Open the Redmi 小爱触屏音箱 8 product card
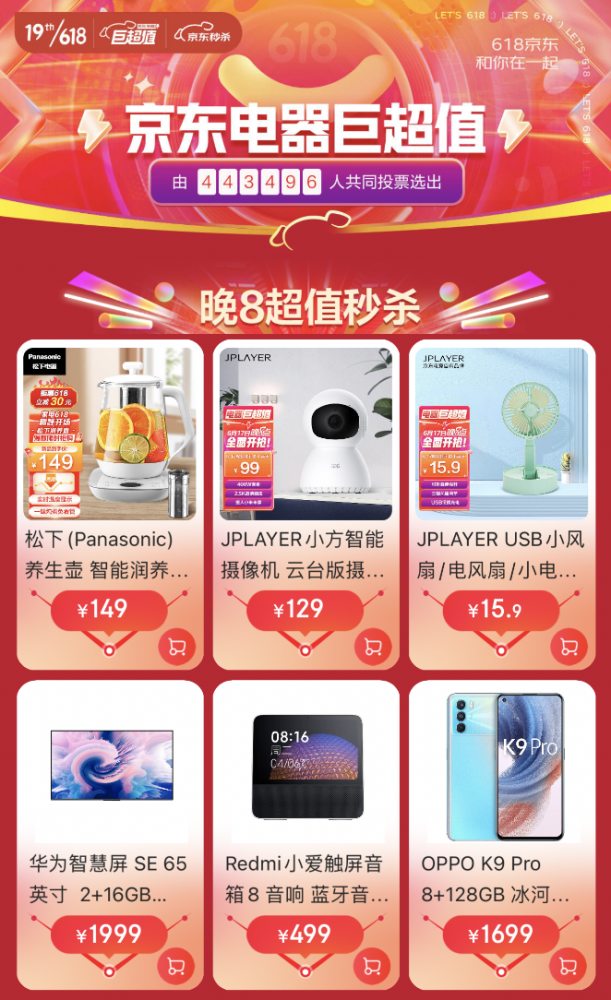611x1000 pixels. (x=304, y=767)
